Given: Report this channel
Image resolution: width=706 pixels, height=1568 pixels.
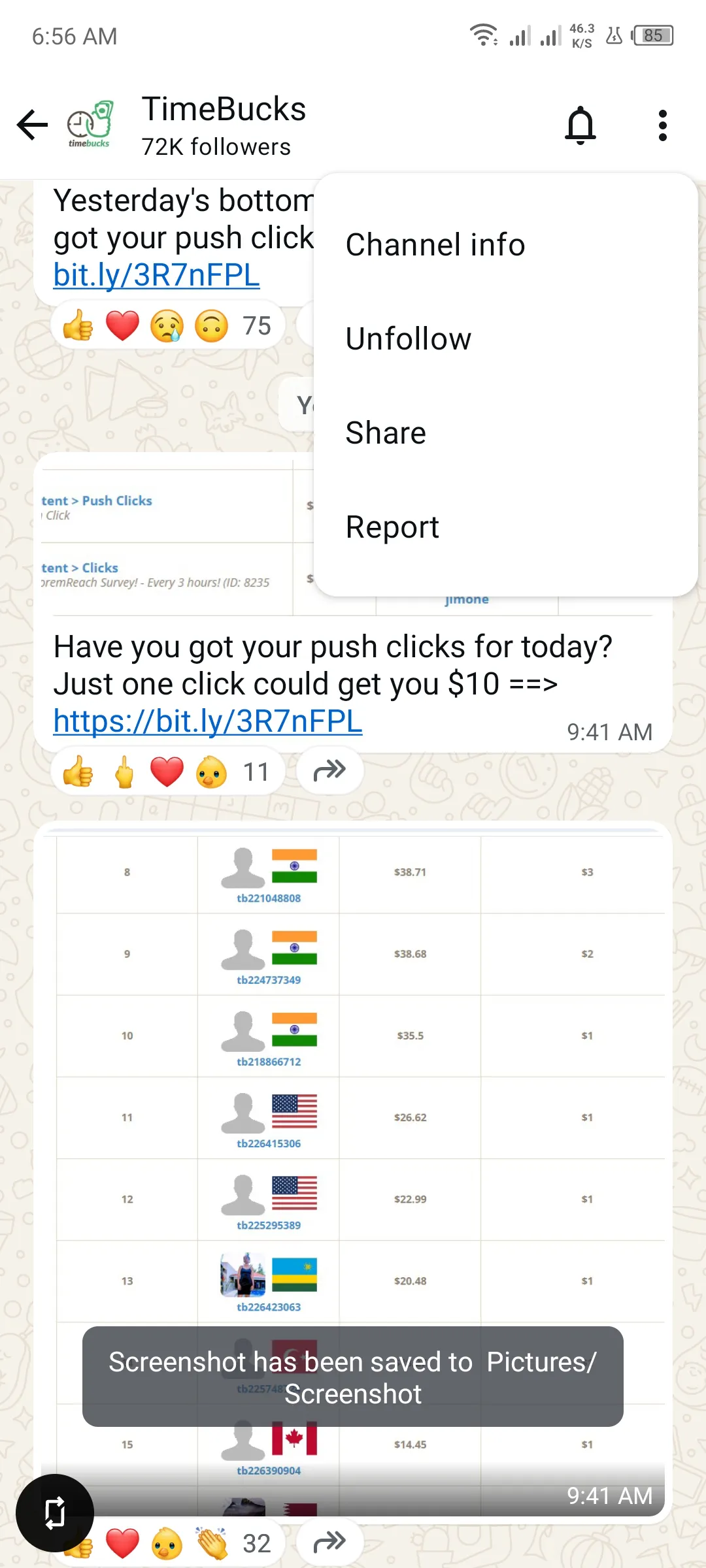Looking at the screenshot, I should (x=392, y=527).
